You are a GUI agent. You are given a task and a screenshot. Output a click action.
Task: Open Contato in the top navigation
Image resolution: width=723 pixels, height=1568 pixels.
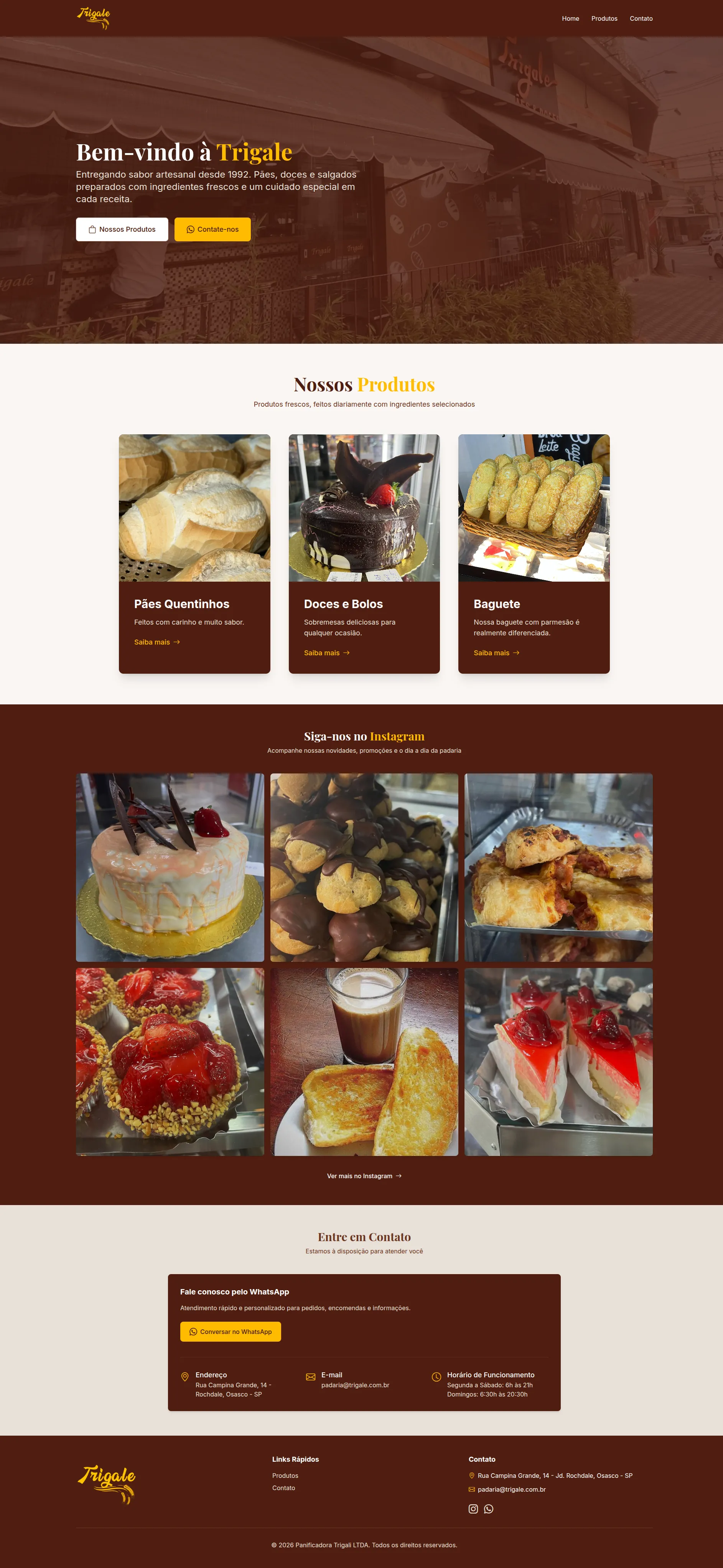click(x=641, y=18)
